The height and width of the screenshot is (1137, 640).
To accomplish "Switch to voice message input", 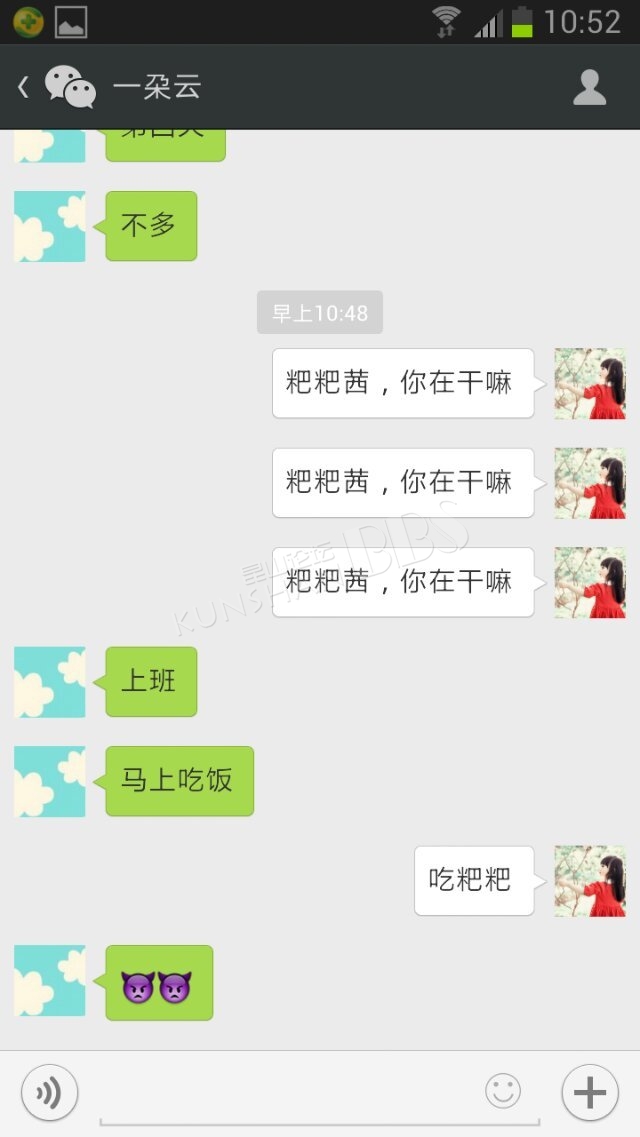I will pyautogui.click(x=49, y=1092).
